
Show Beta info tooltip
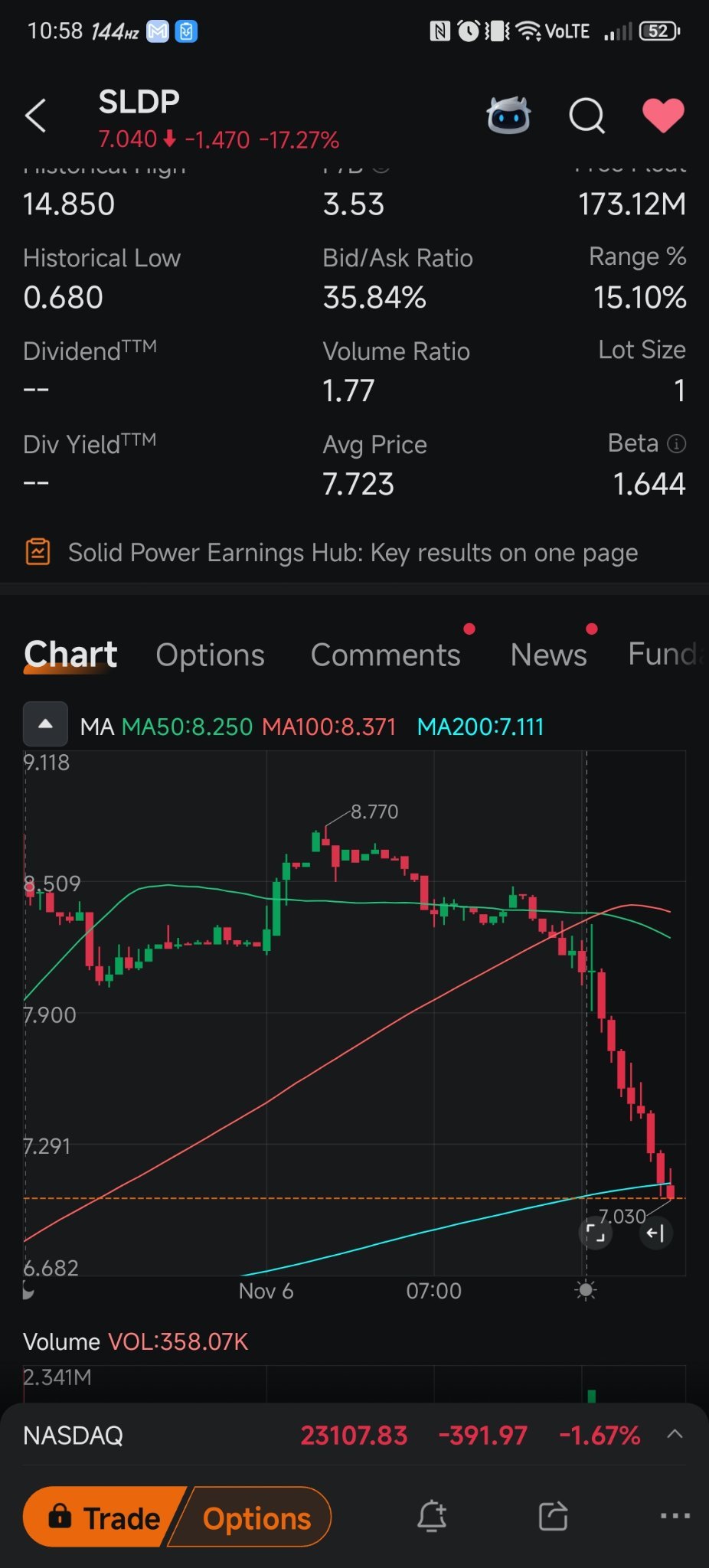[x=676, y=444]
